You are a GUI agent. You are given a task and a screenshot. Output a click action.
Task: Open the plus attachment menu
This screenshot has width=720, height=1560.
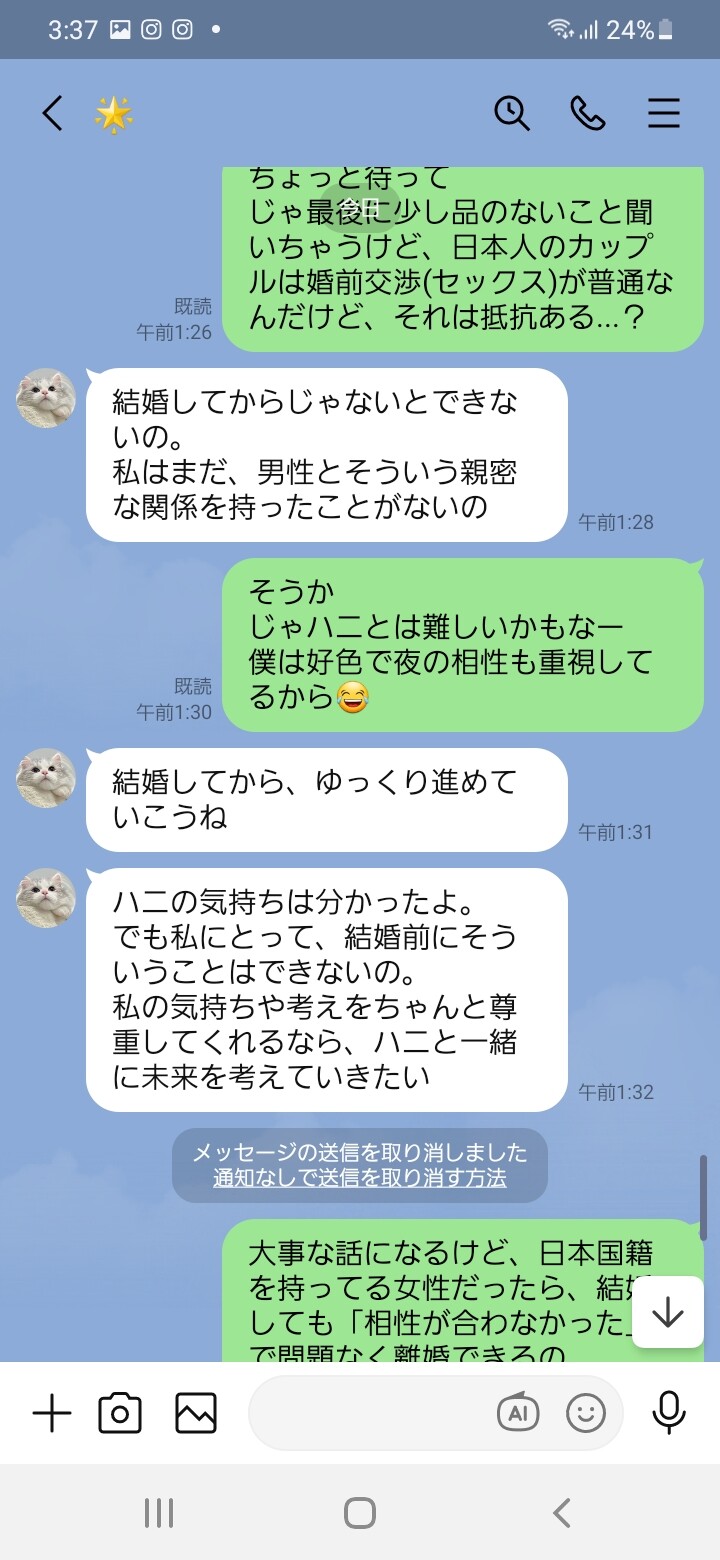click(x=52, y=1413)
